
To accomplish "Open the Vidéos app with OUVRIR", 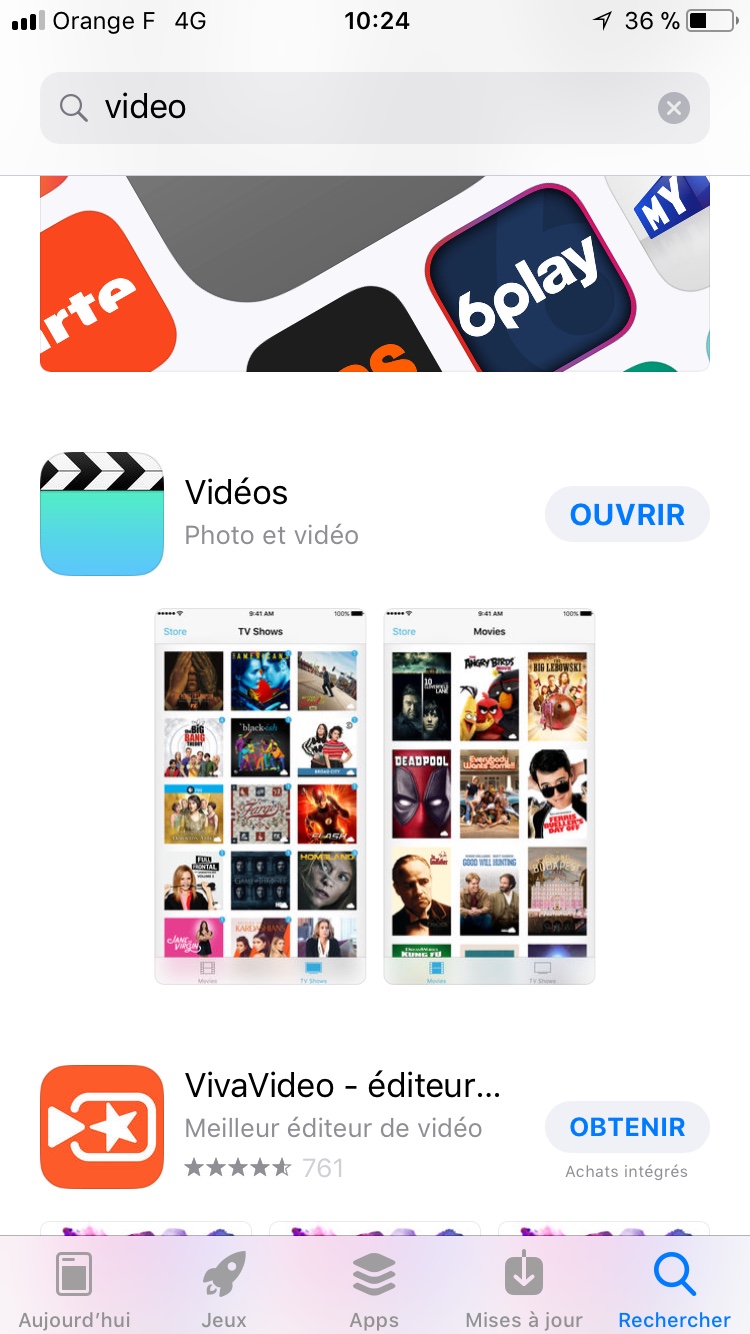I will pyautogui.click(x=627, y=515).
